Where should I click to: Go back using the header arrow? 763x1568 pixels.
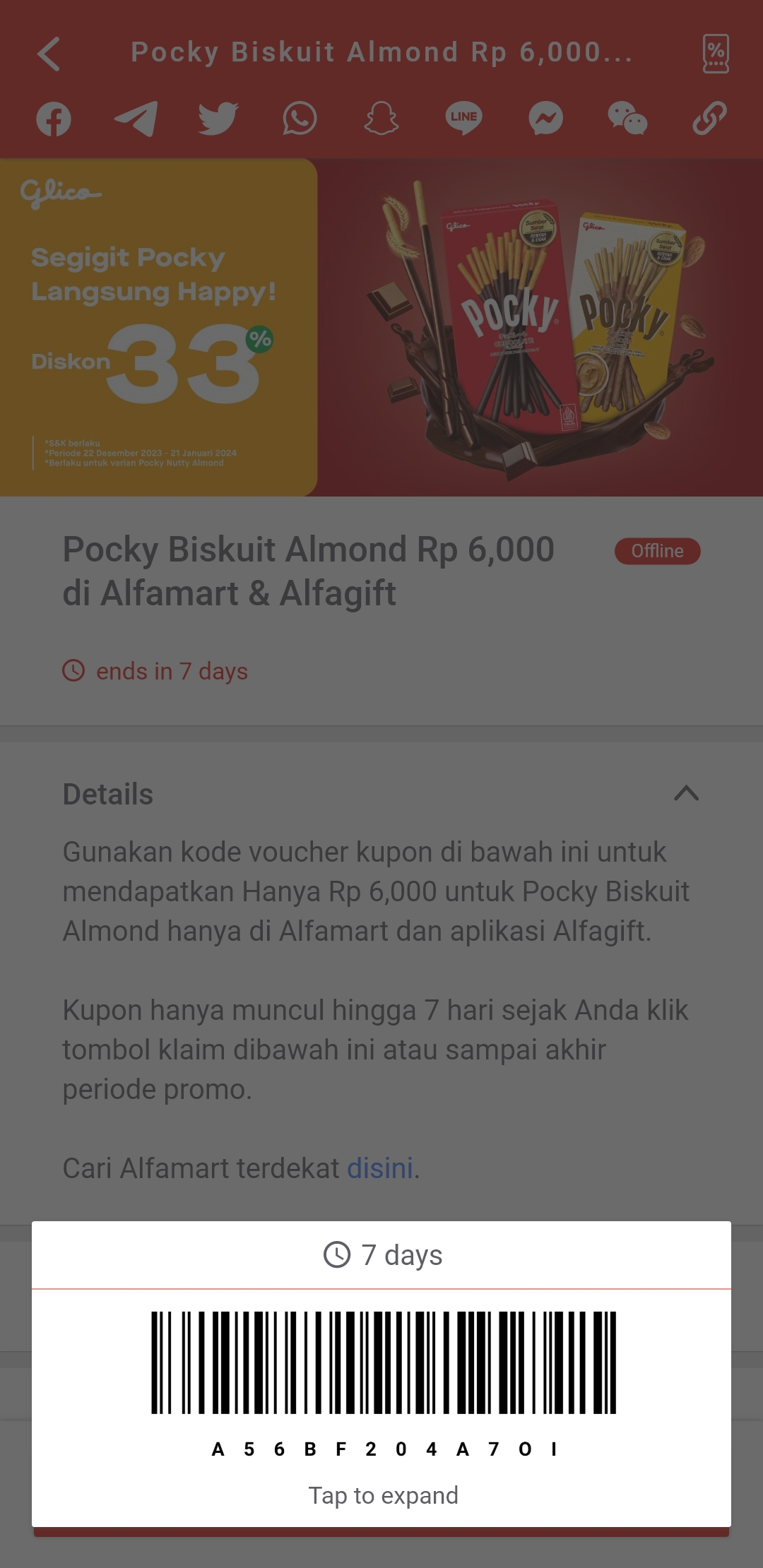49,54
